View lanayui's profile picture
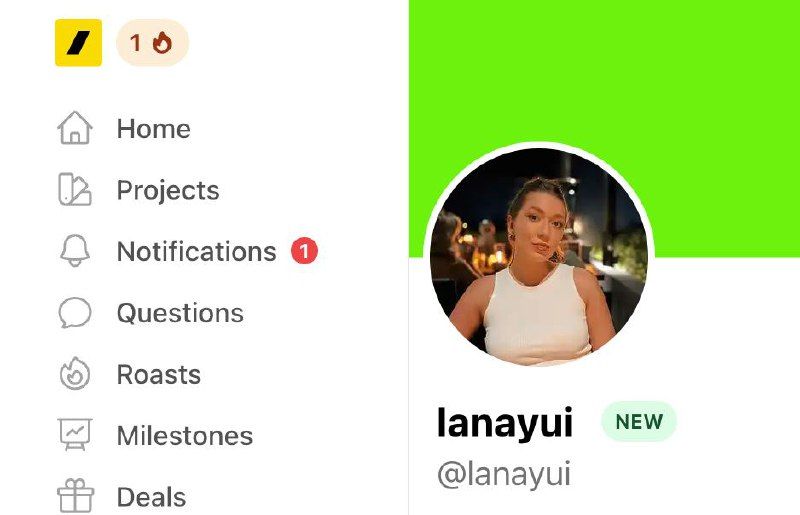800x515 pixels. (x=540, y=256)
